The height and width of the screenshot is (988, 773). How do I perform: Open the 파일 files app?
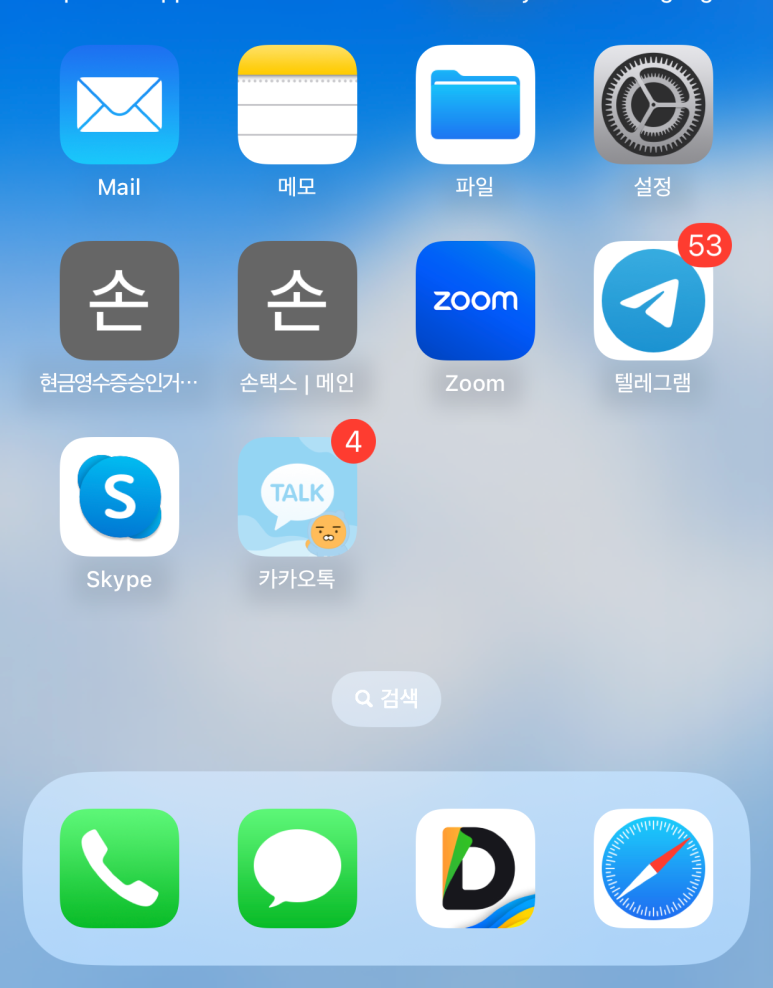click(475, 105)
